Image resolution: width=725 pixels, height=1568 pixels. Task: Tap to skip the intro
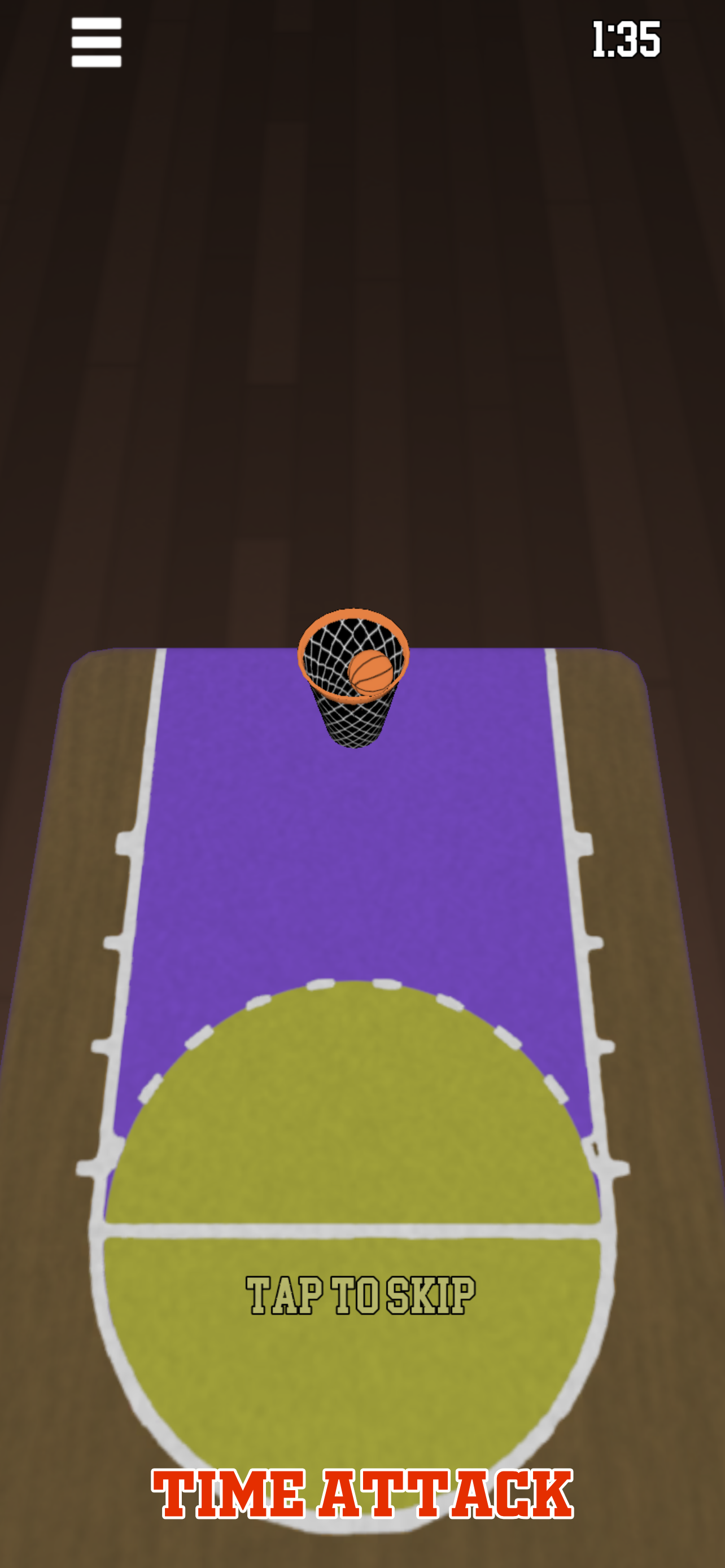(360, 1295)
